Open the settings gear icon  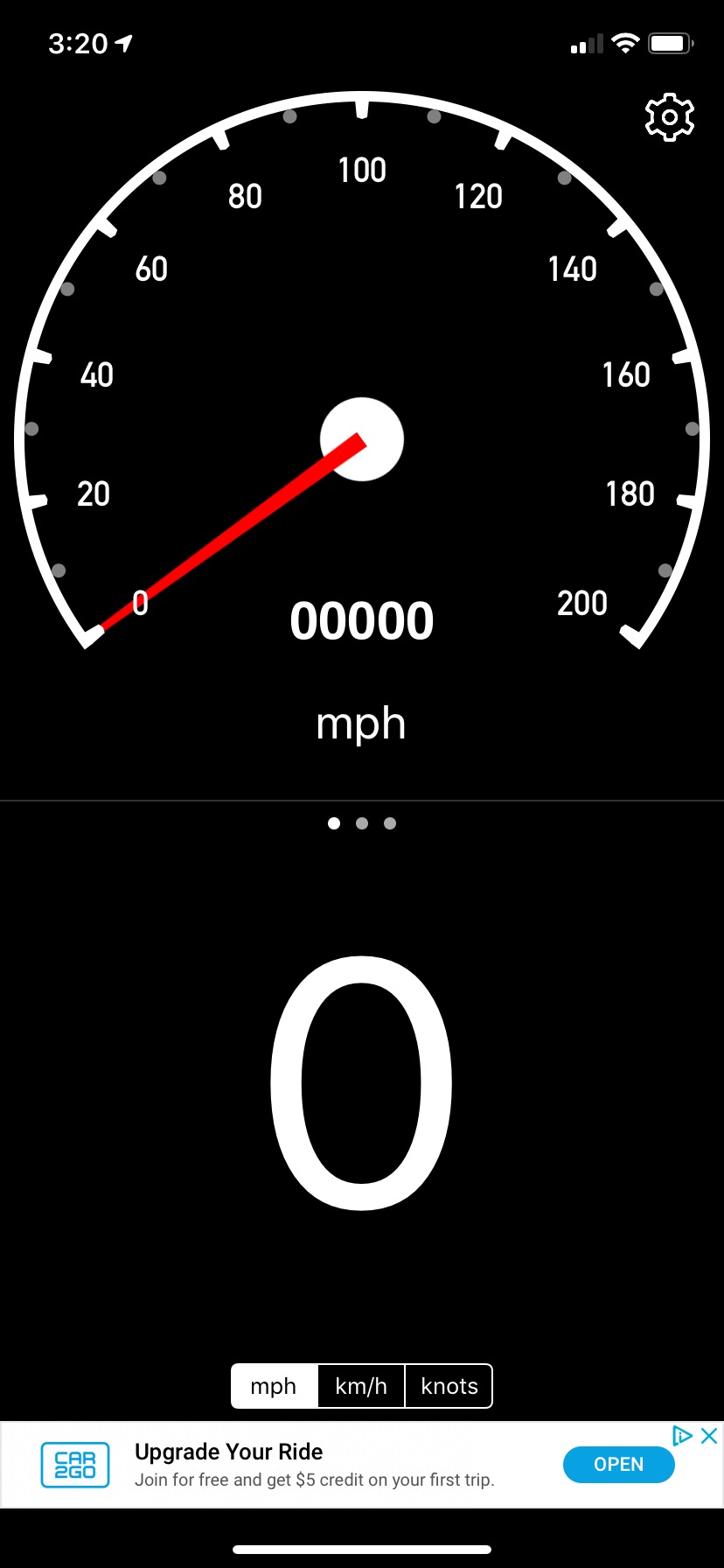(x=670, y=116)
